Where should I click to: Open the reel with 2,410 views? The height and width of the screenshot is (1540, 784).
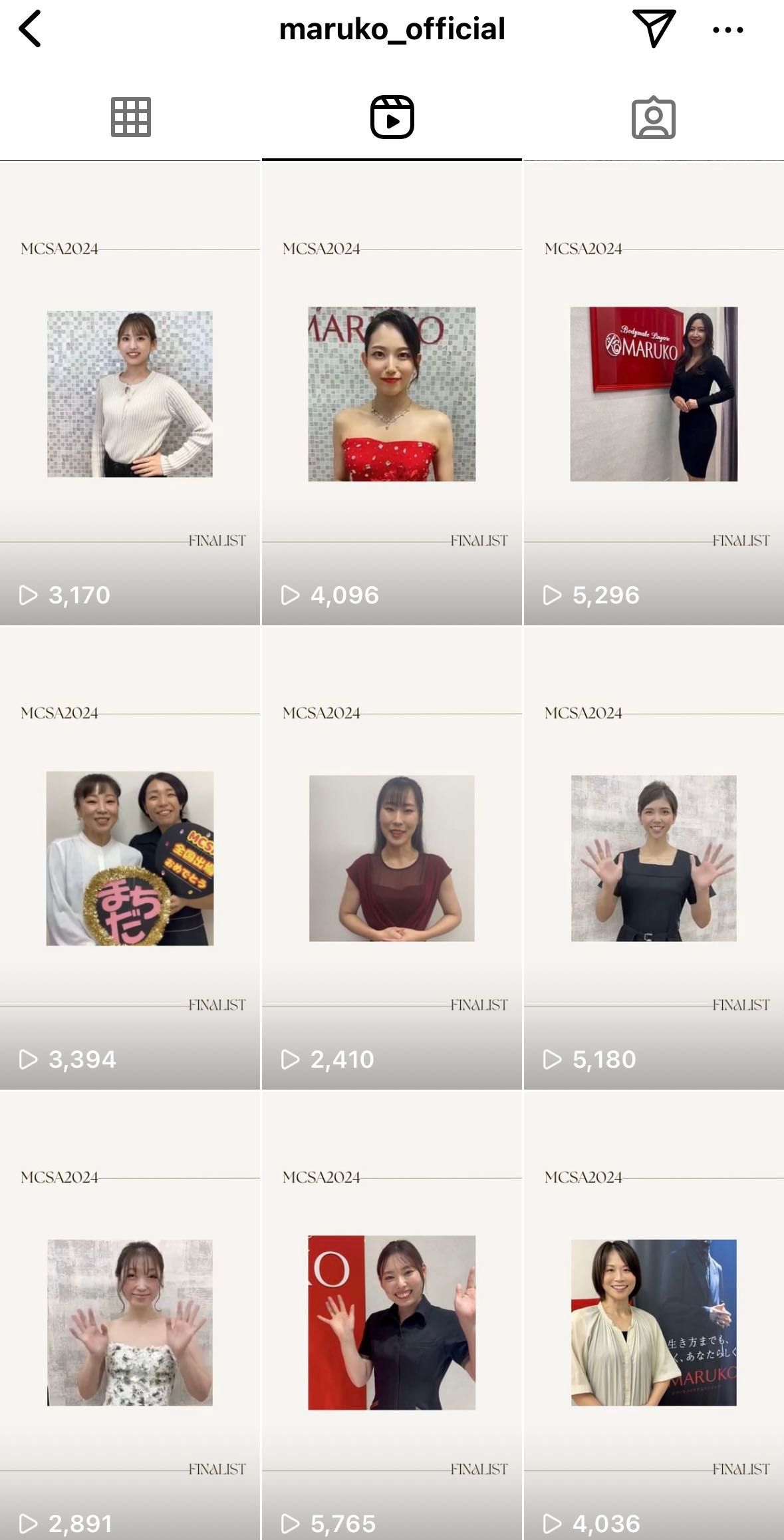click(392, 858)
